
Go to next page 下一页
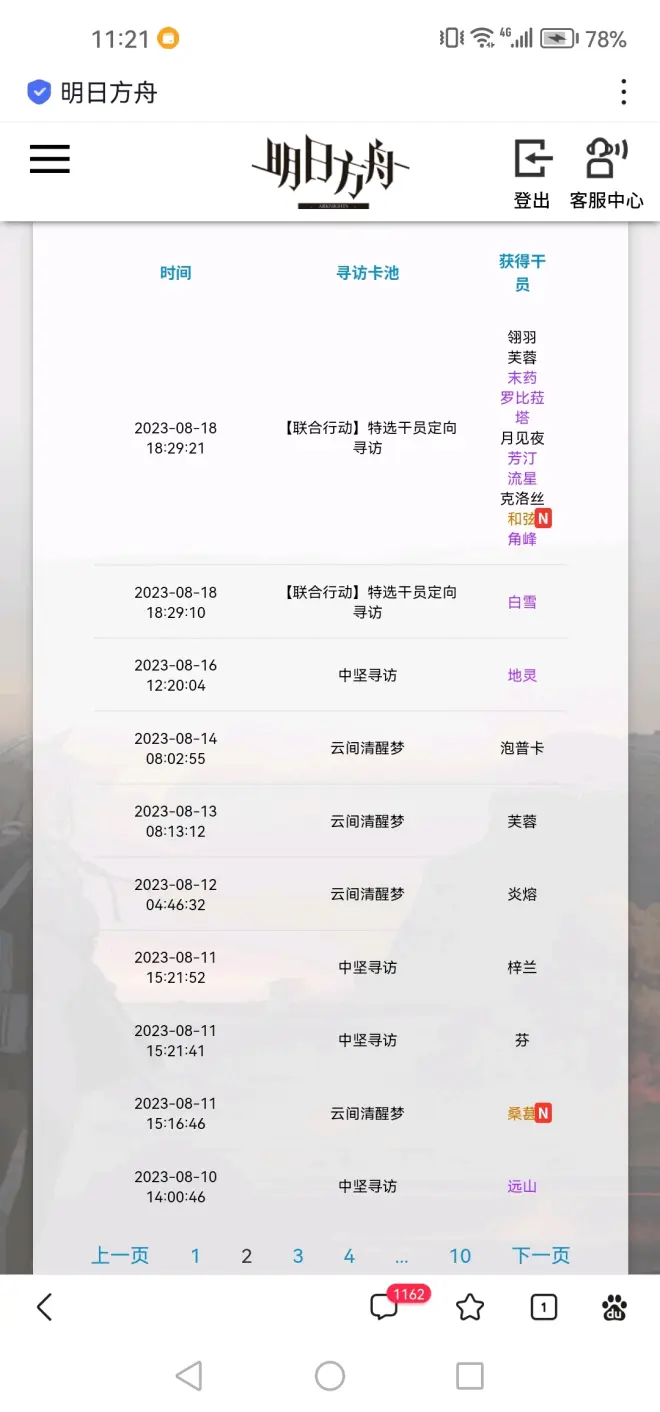pos(541,1255)
